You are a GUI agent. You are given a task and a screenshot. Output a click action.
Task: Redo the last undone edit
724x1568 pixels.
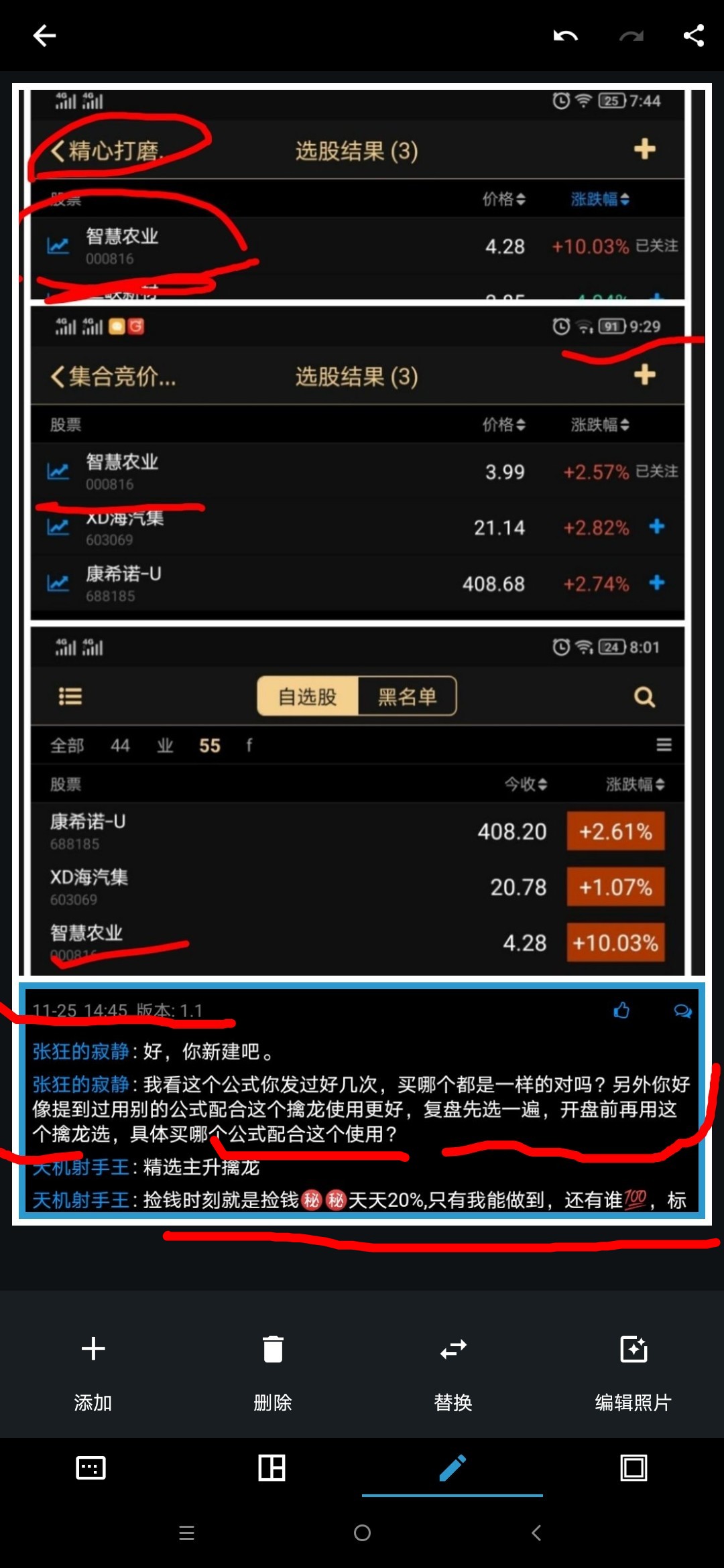pyautogui.click(x=630, y=36)
